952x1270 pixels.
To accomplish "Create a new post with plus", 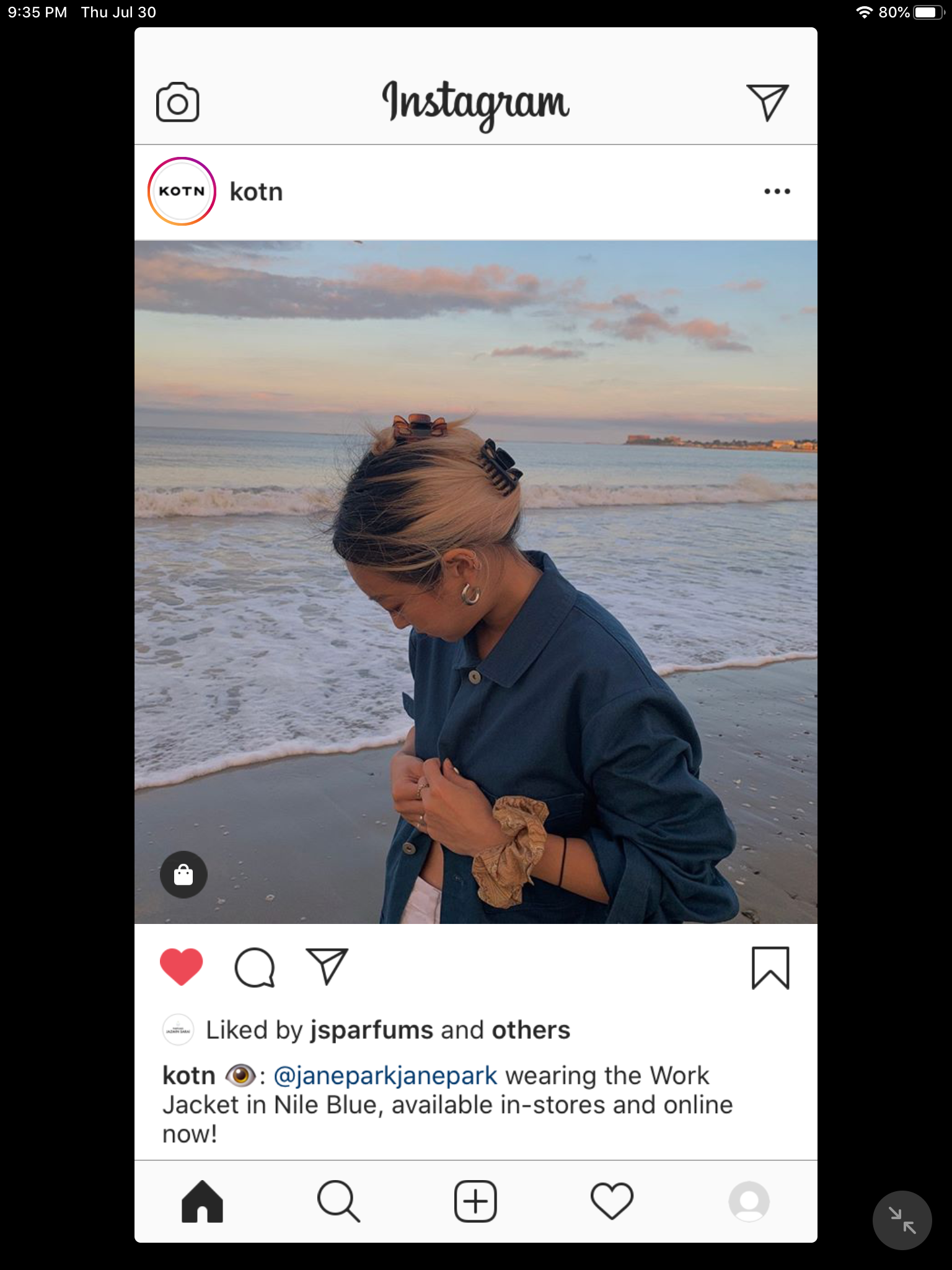I will coord(475,1201).
